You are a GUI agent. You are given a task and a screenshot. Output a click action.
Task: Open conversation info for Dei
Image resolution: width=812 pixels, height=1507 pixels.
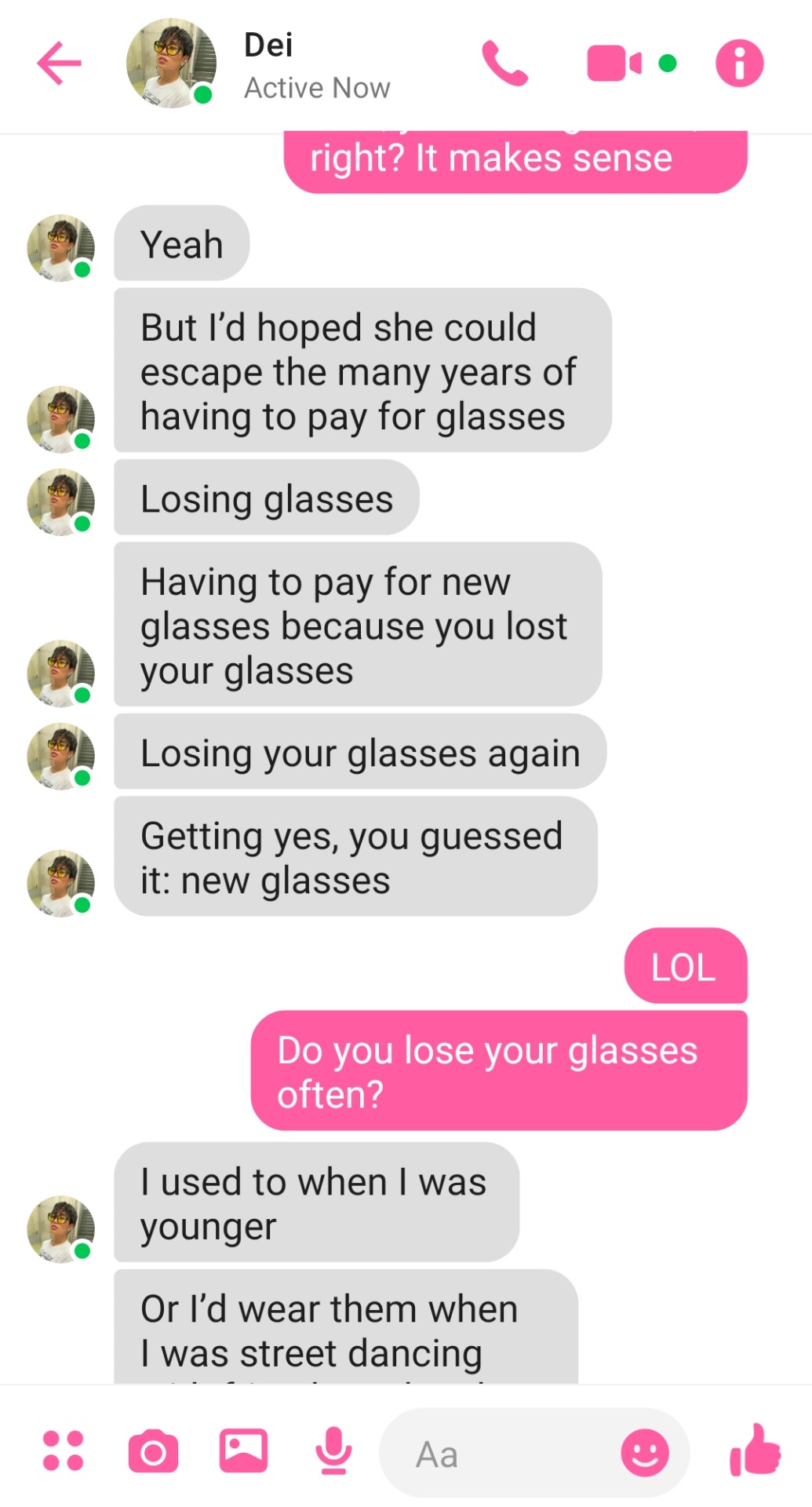point(739,63)
